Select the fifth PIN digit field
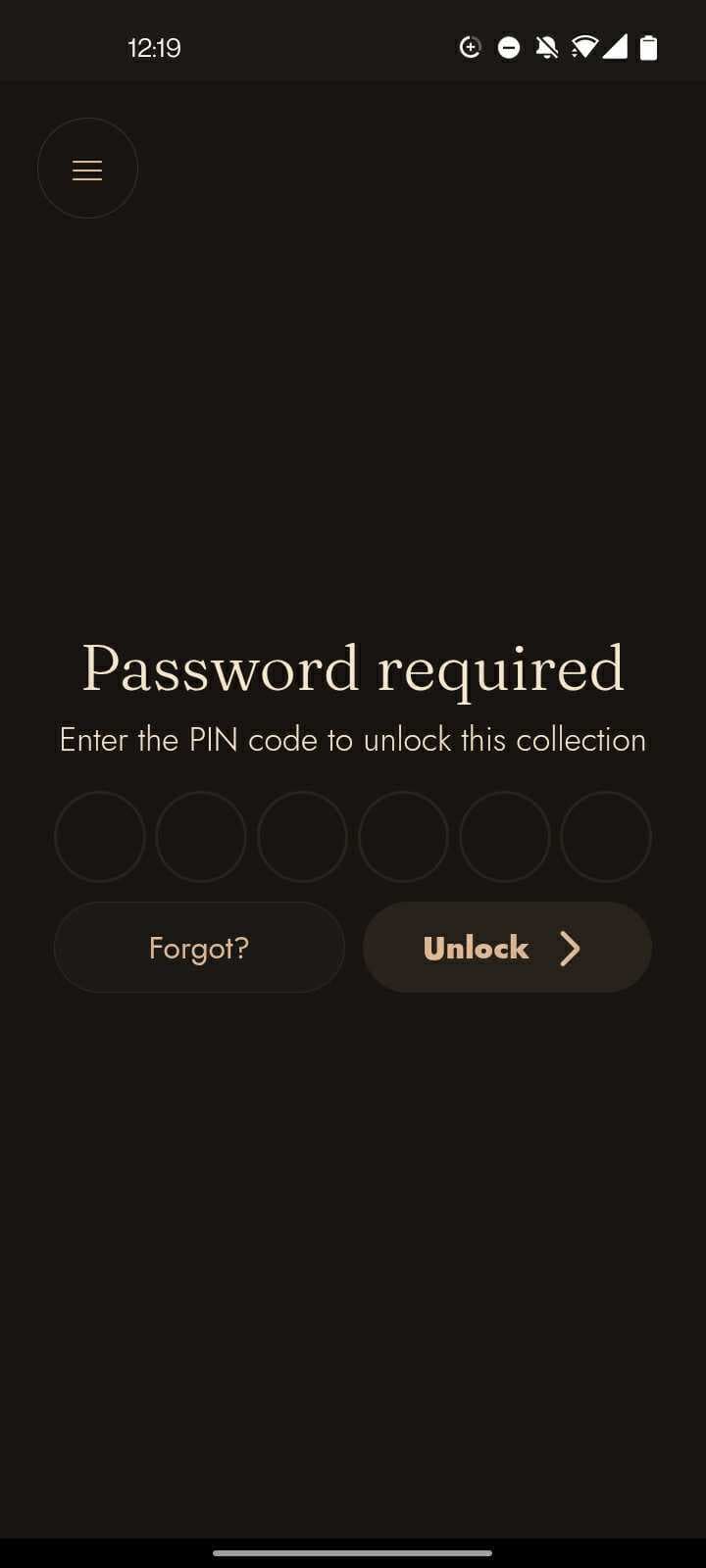706x1568 pixels. pyautogui.click(x=504, y=837)
